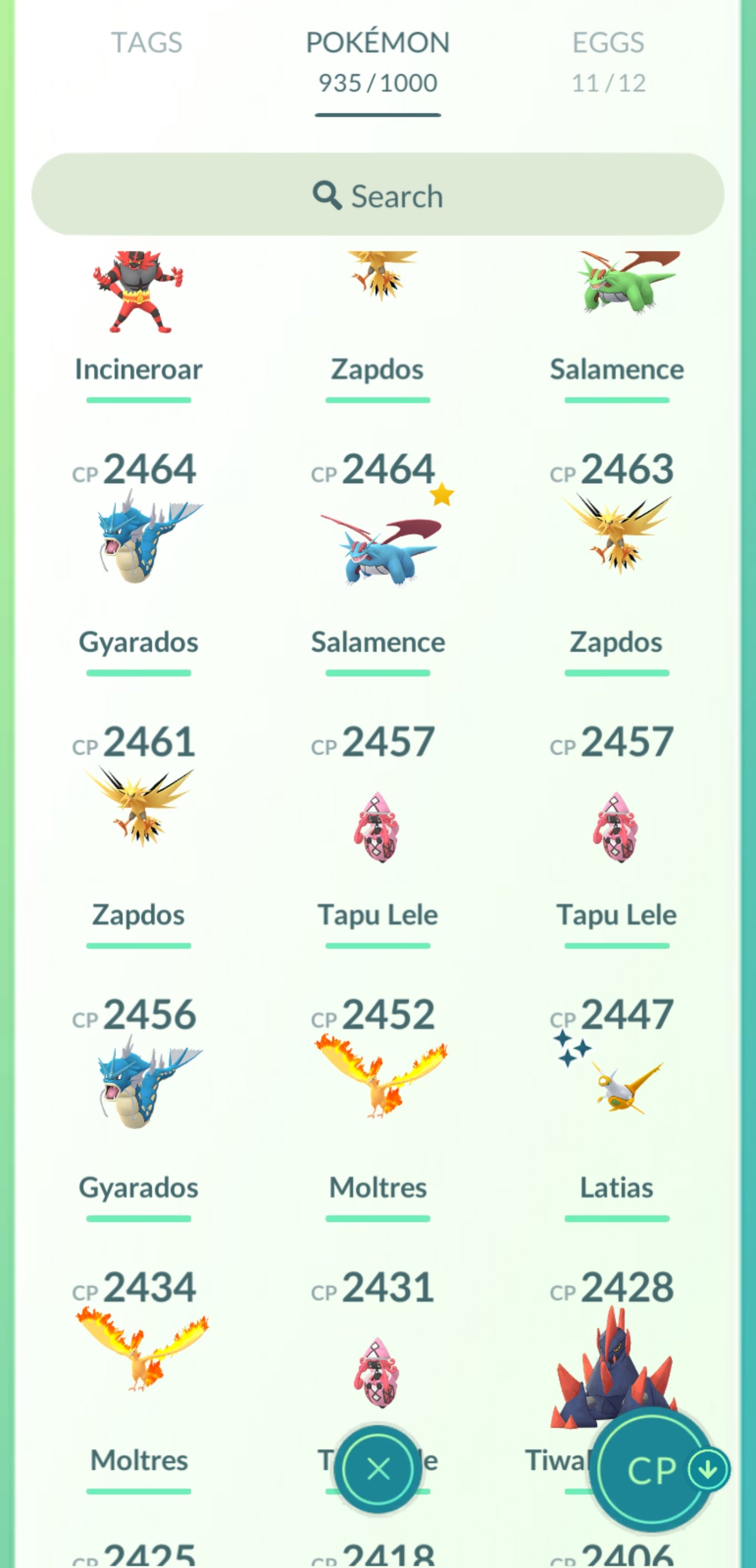View the starred Salamence with CP 2464
This screenshot has height=1568, width=756.
click(377, 548)
